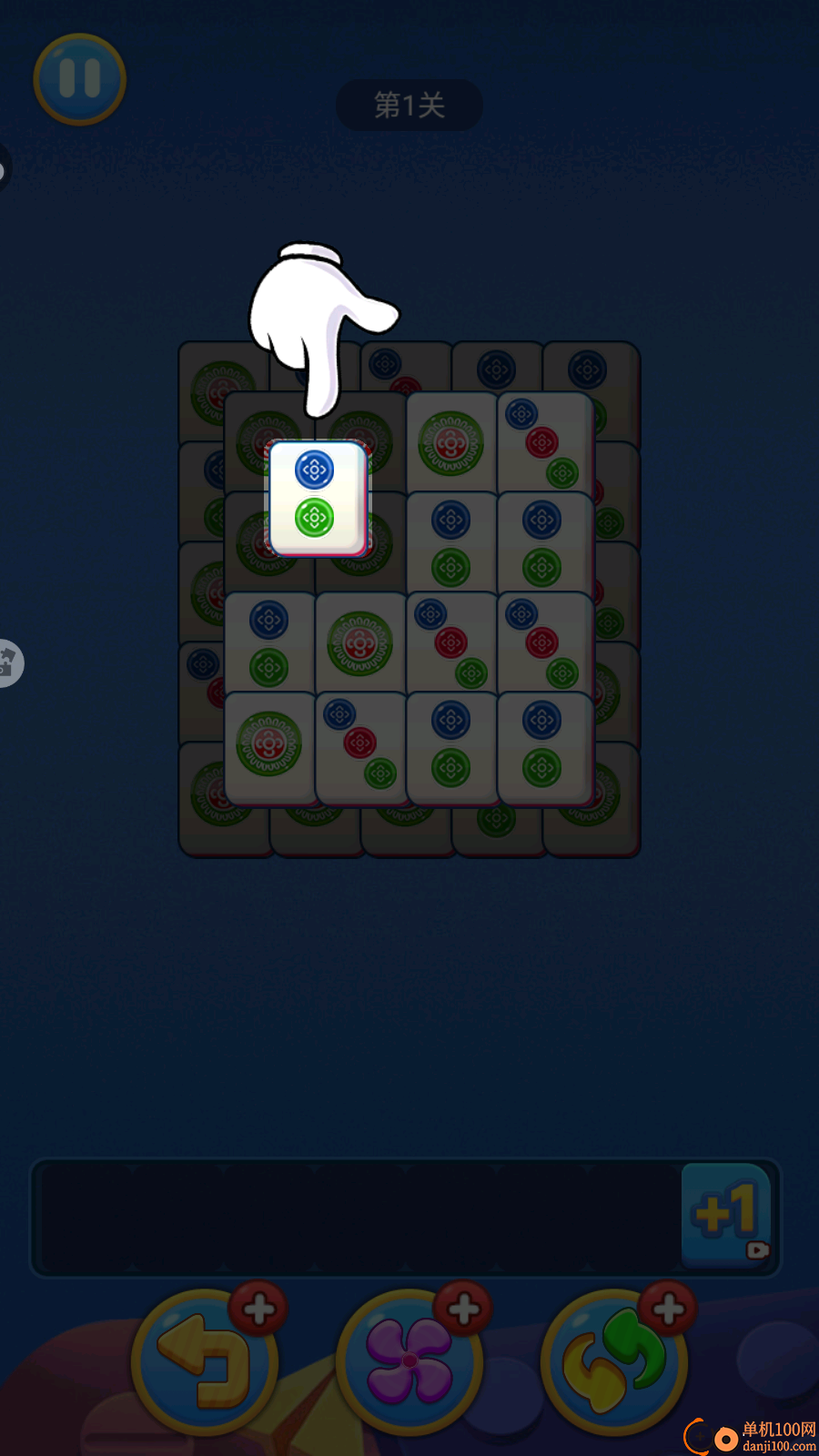The width and height of the screenshot is (819, 1456).
Task: Add an extra slot with +1
Action: 726,1215
